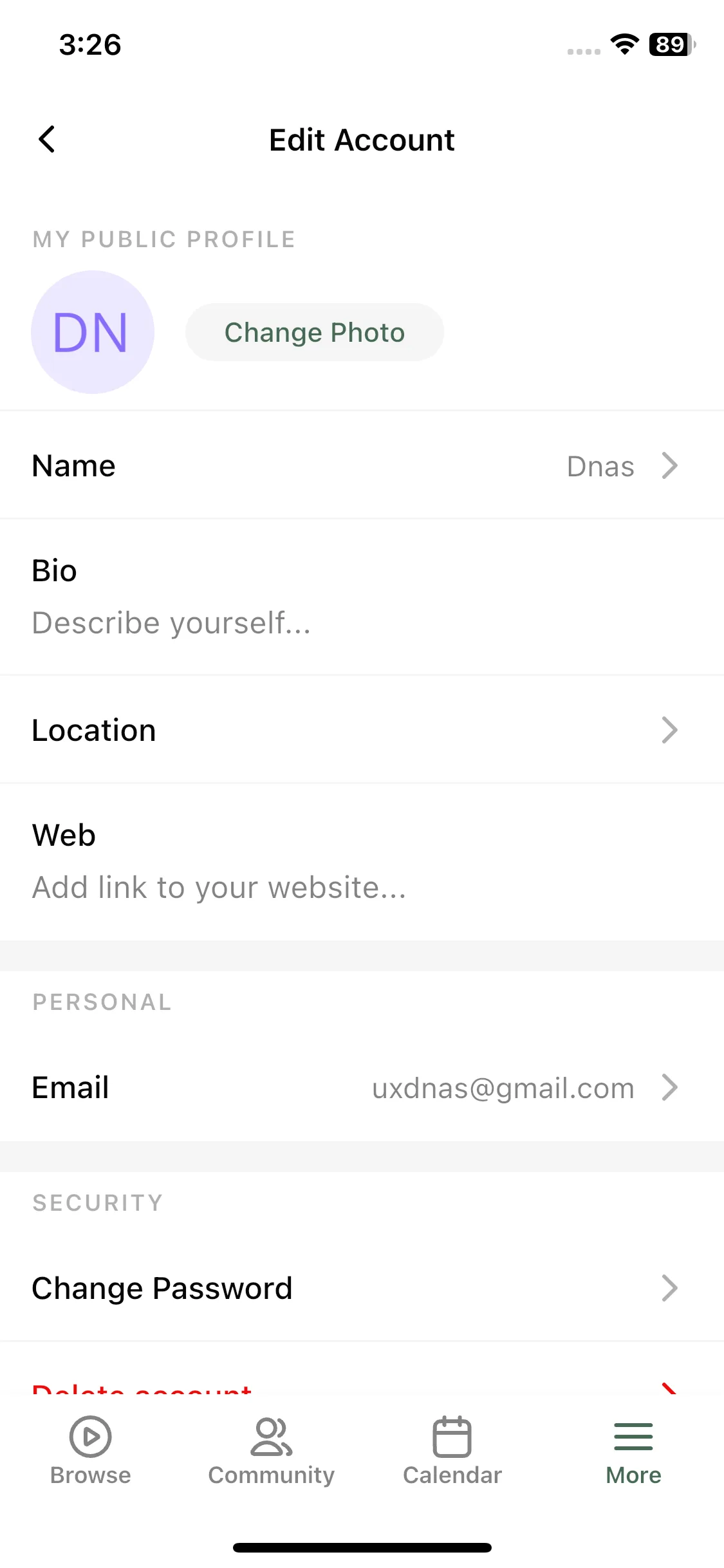
Task: Open the Name row showing Dnas
Action: pyautogui.click(x=362, y=465)
